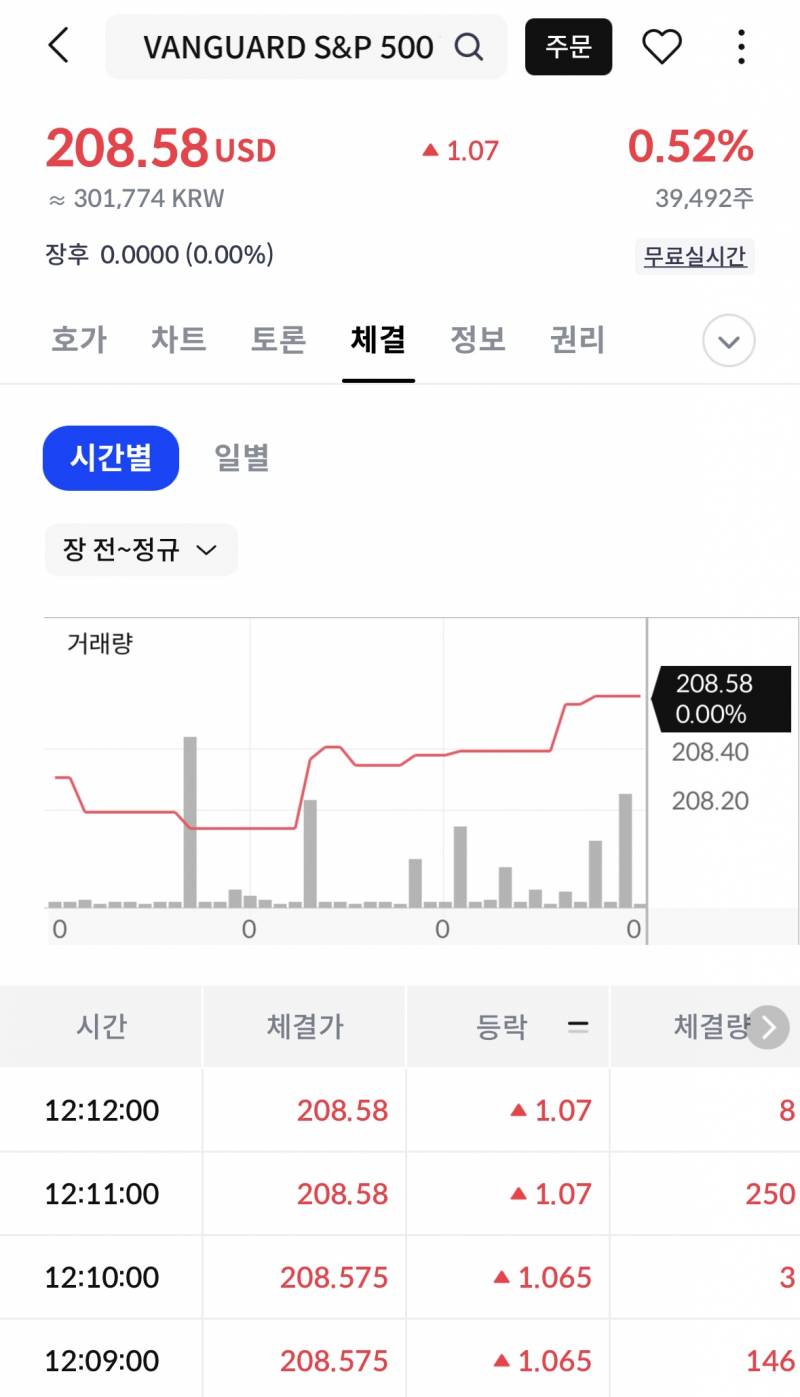Tap the search magnifier icon
Image resolution: width=800 pixels, height=1397 pixels.
468,46
